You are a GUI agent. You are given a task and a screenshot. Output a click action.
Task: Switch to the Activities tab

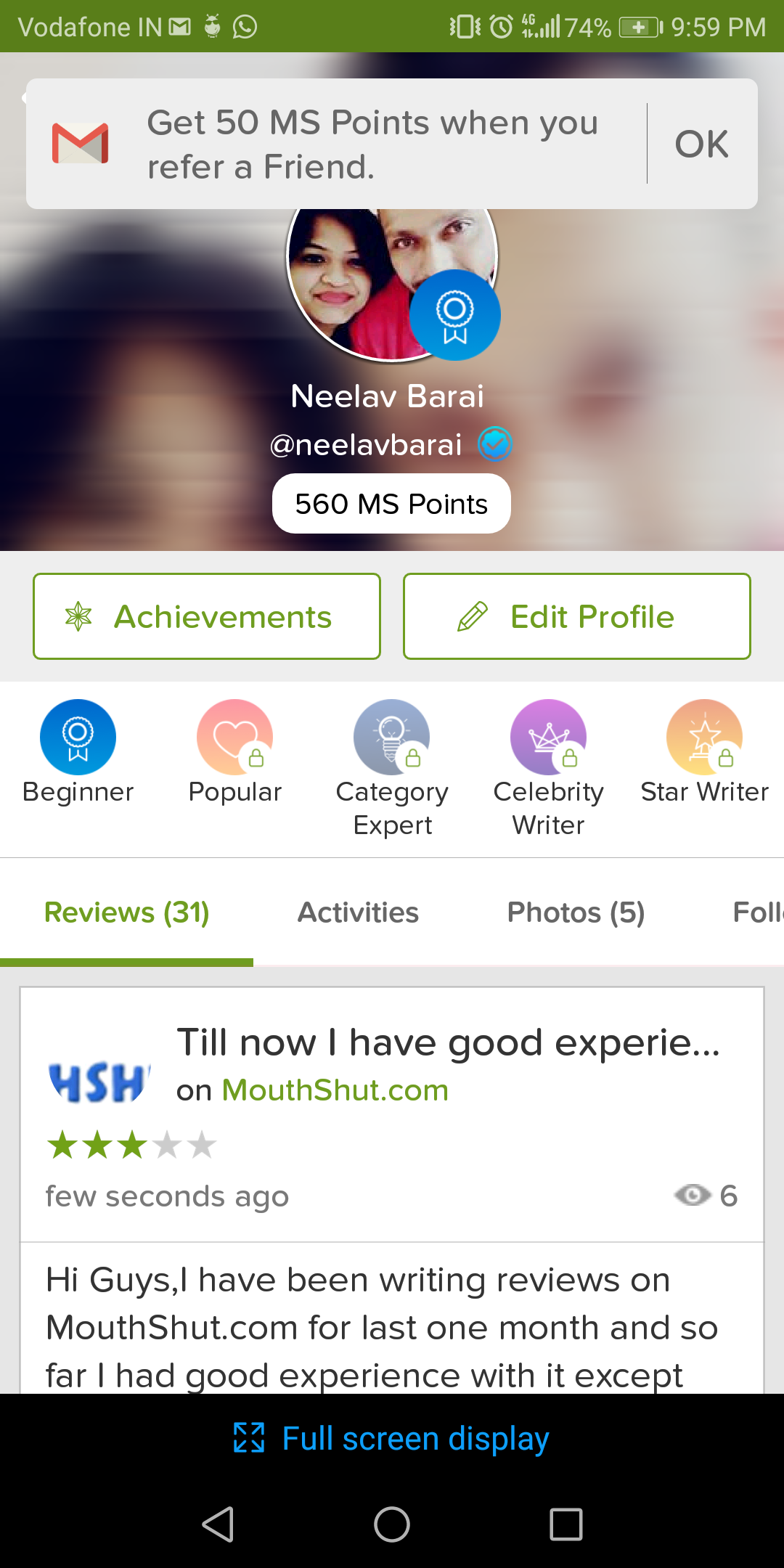(358, 912)
